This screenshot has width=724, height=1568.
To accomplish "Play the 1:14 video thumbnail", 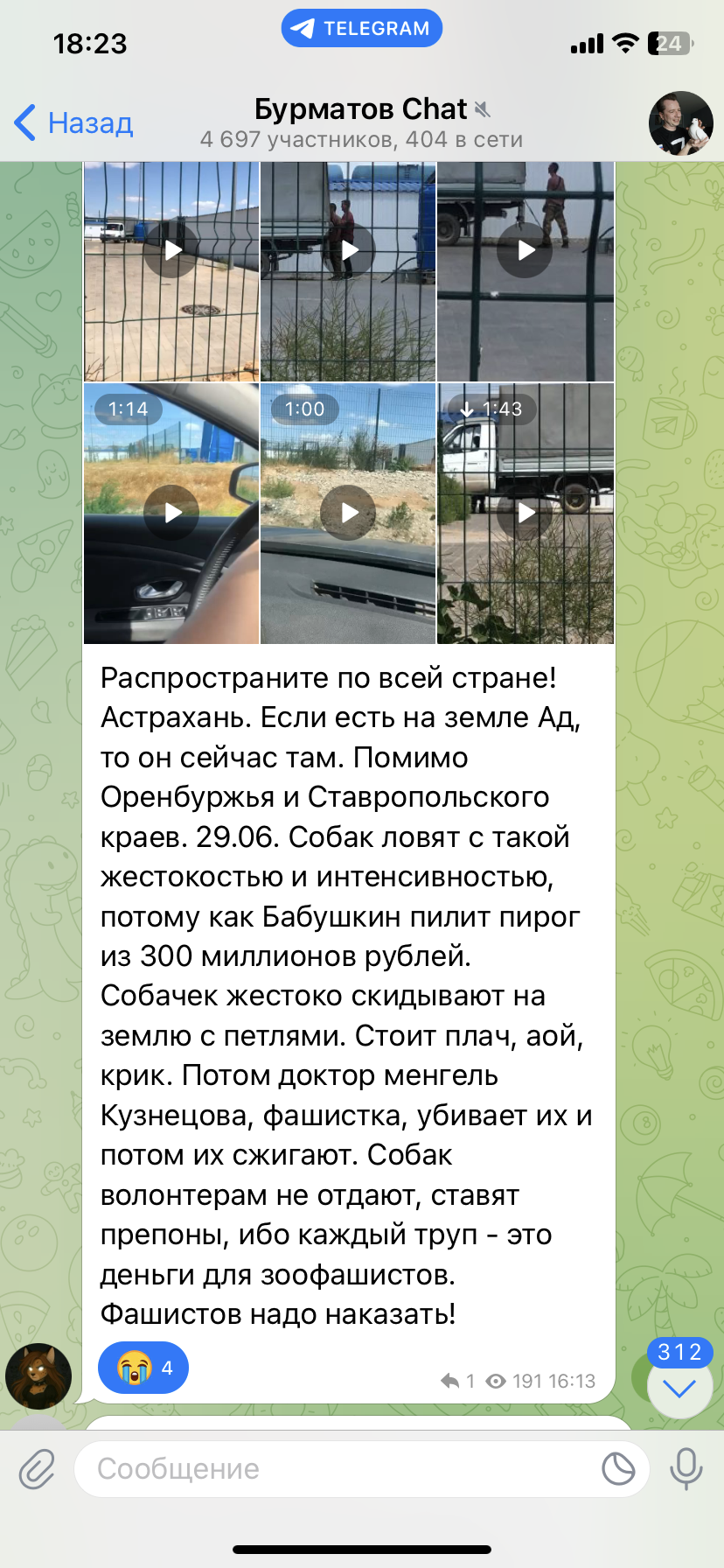I will [171, 514].
